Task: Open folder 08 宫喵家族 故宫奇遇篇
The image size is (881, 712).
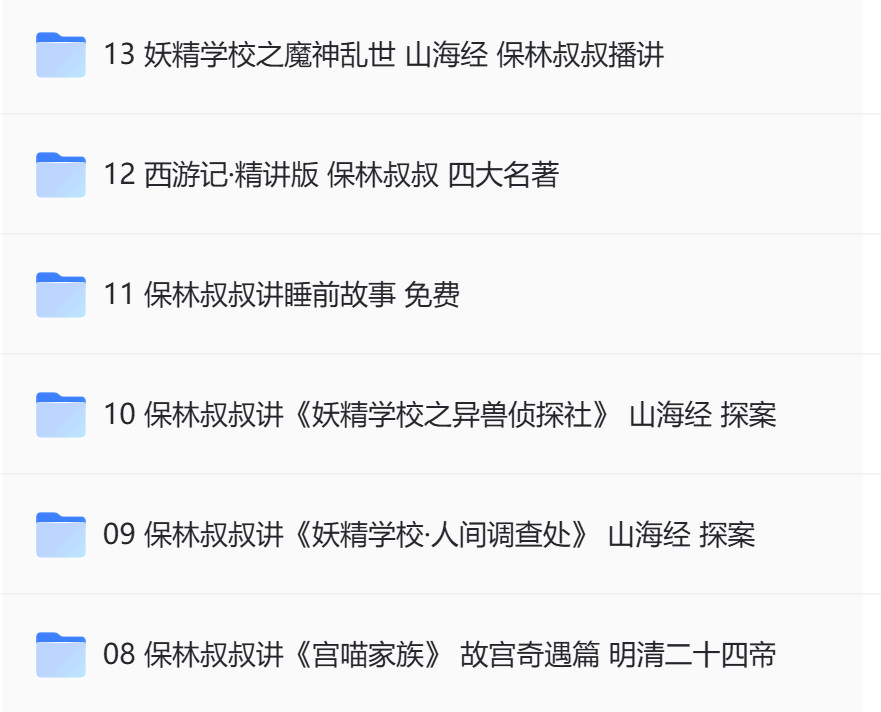Action: tap(439, 655)
